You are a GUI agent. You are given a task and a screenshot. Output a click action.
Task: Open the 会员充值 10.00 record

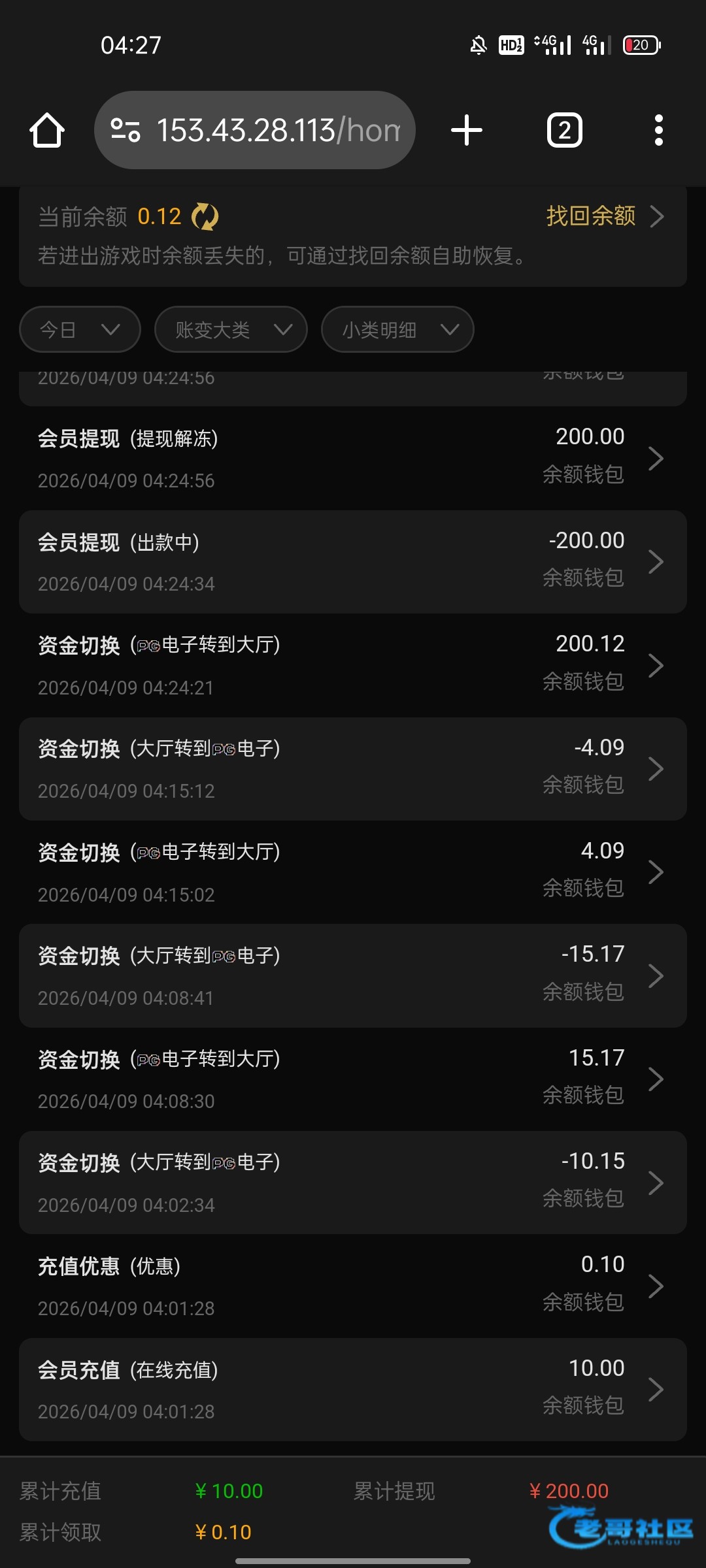tap(353, 1390)
